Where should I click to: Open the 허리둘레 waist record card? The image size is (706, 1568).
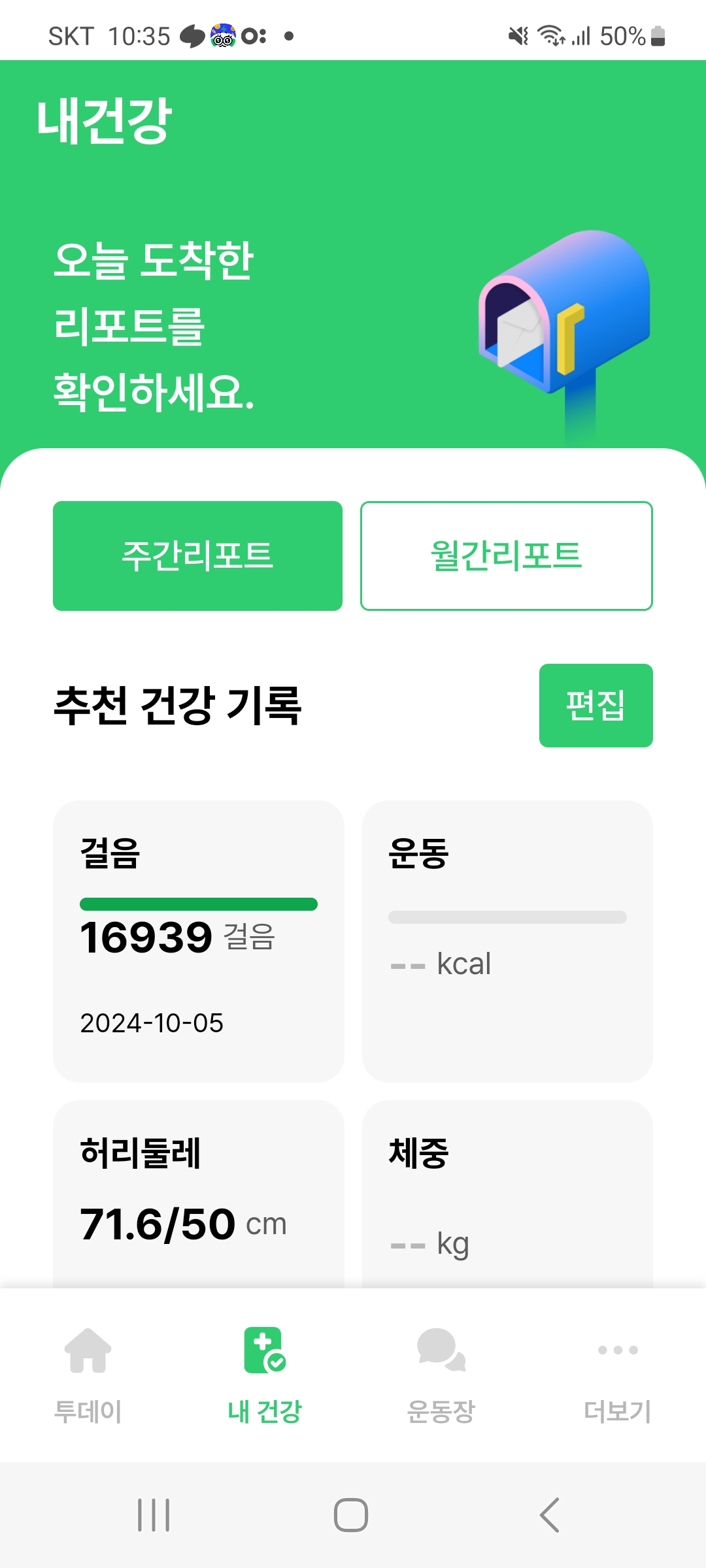click(x=198, y=1196)
